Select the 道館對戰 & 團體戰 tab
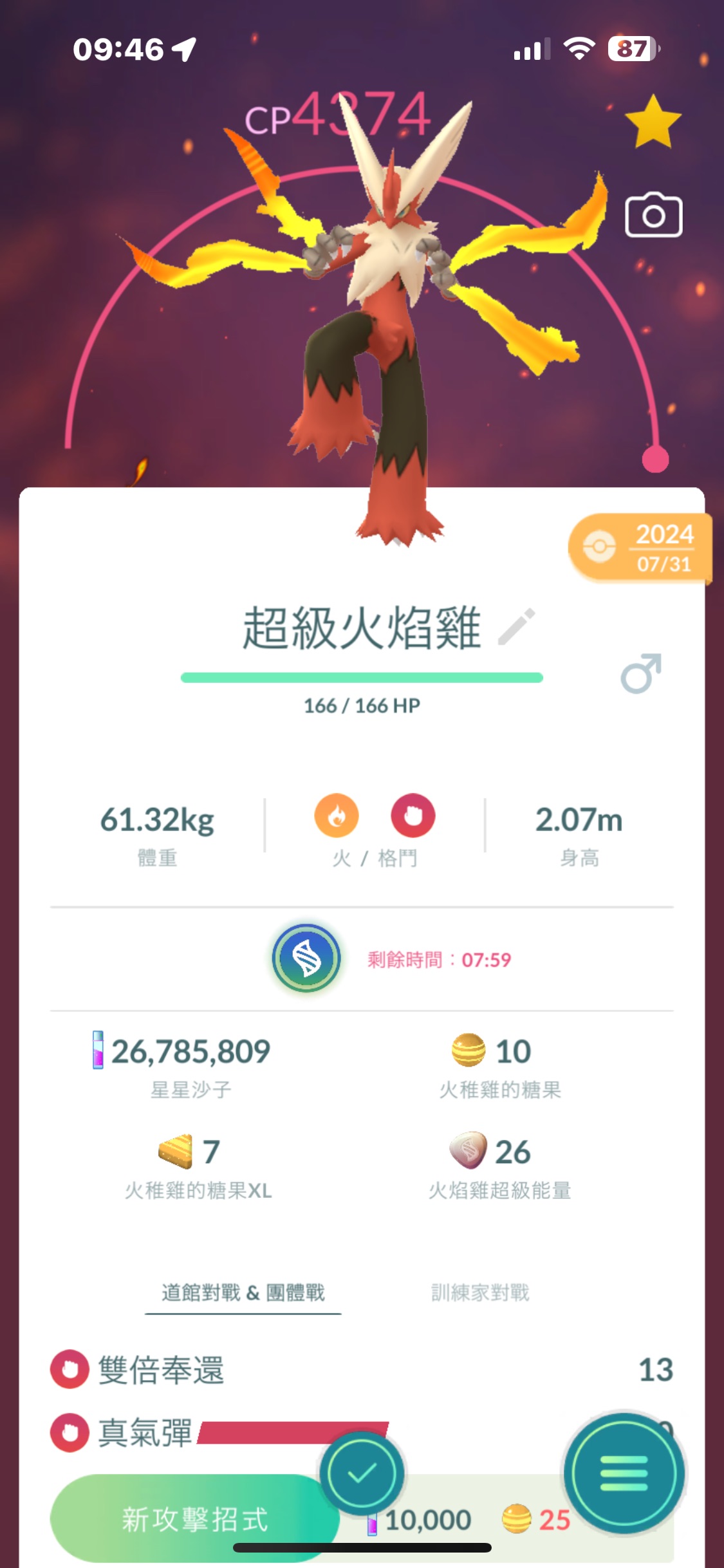Image resolution: width=724 pixels, height=1568 pixels. coord(243,1292)
